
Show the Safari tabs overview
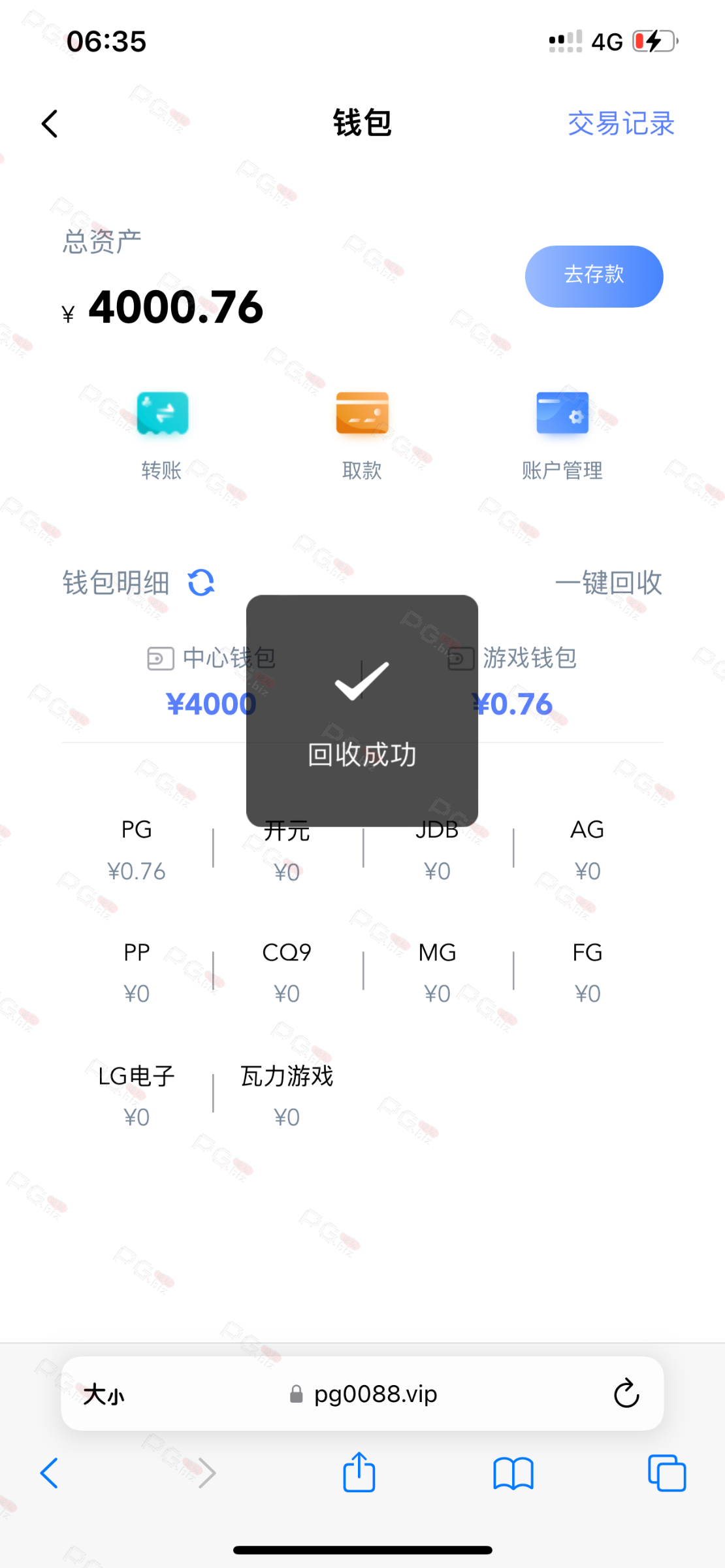click(667, 1473)
